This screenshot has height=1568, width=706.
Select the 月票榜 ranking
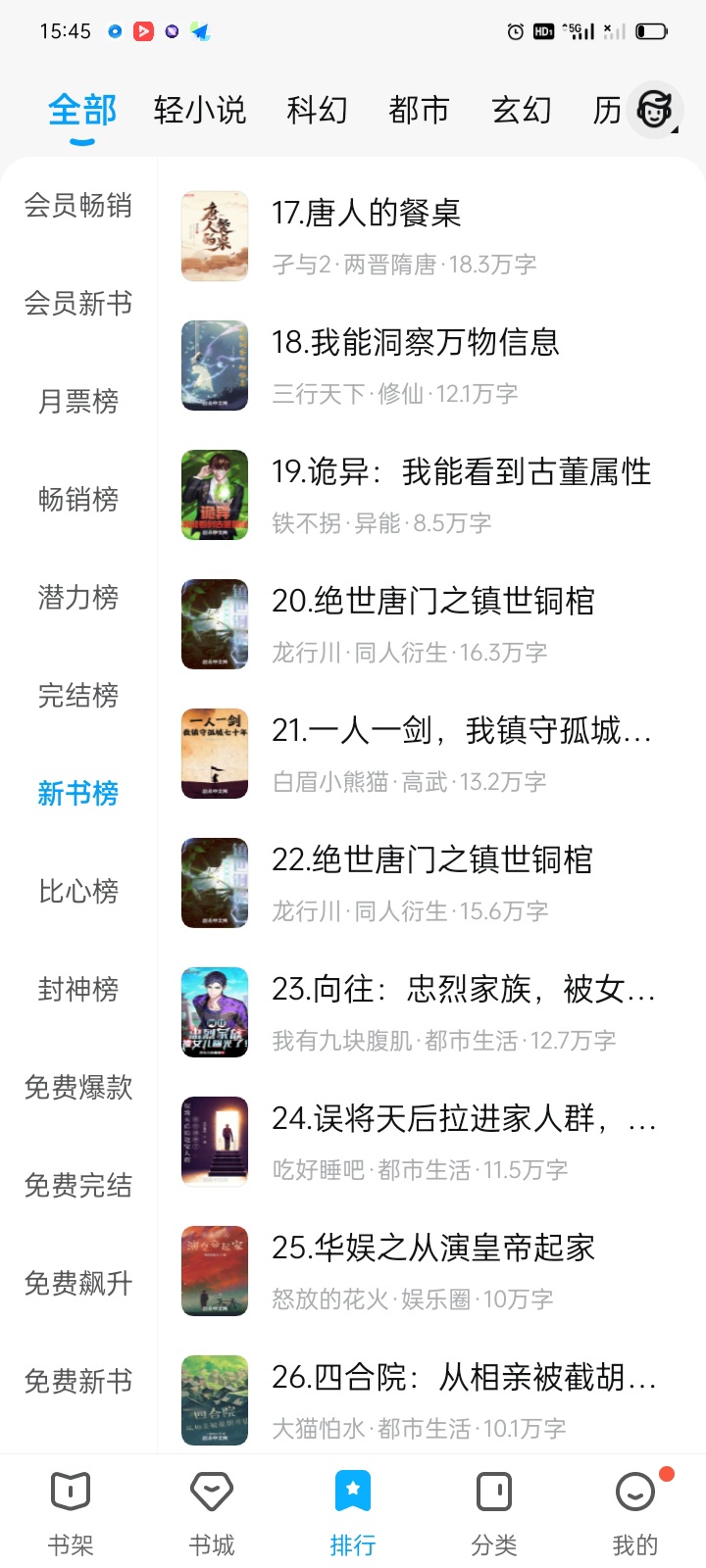[78, 402]
